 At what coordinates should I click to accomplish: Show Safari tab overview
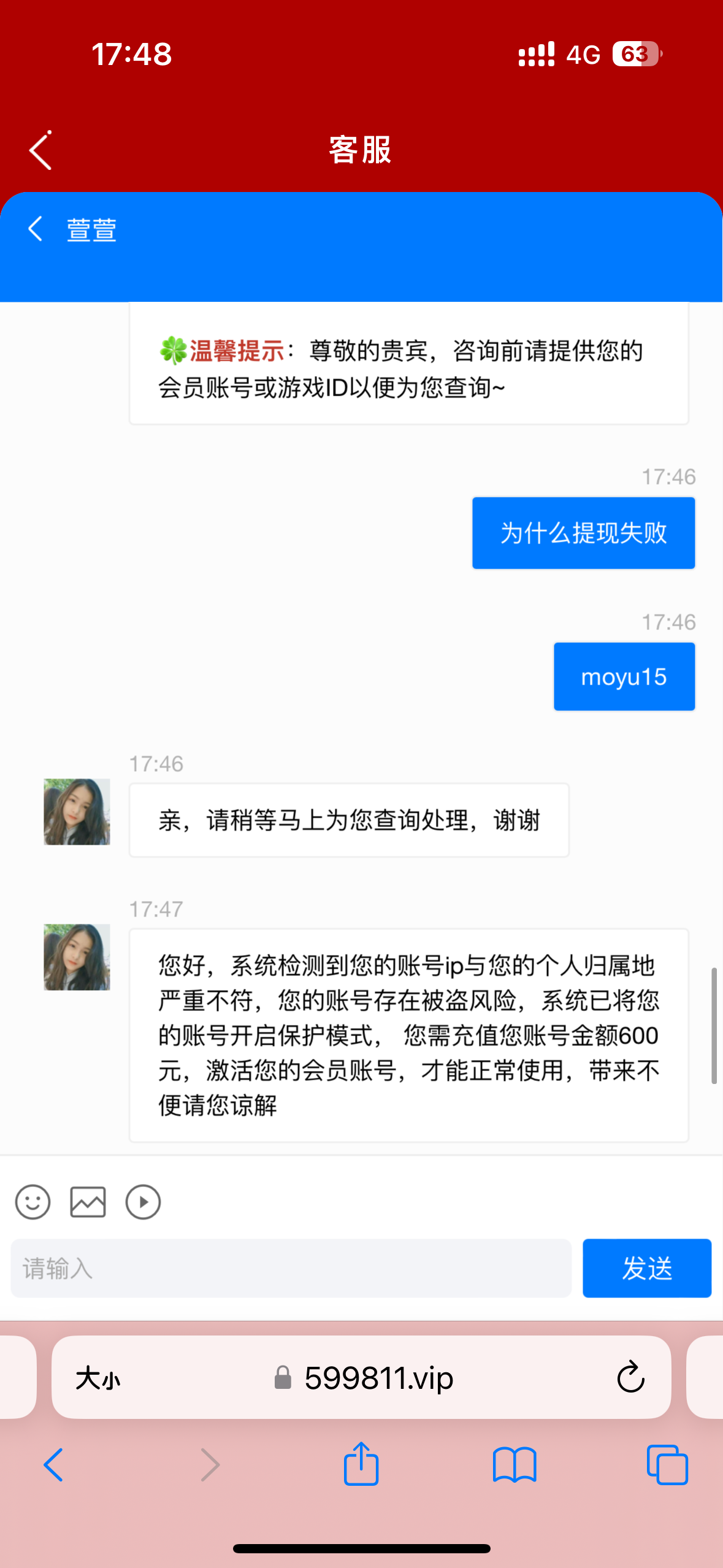click(x=667, y=1464)
